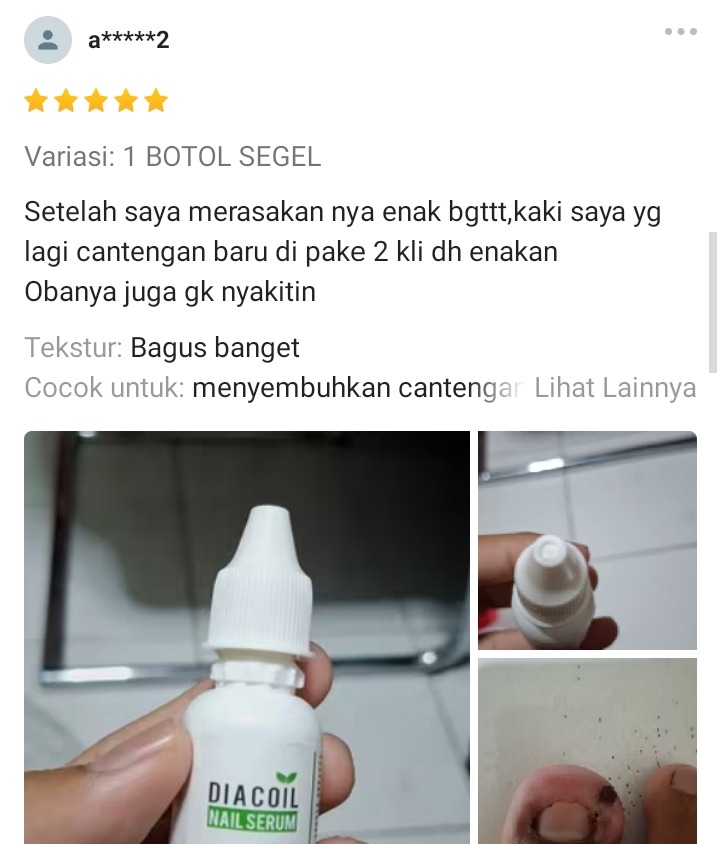The height and width of the screenshot is (844, 720).
Task: Expand review details with Lihat Lainnya
Action: click(x=615, y=388)
